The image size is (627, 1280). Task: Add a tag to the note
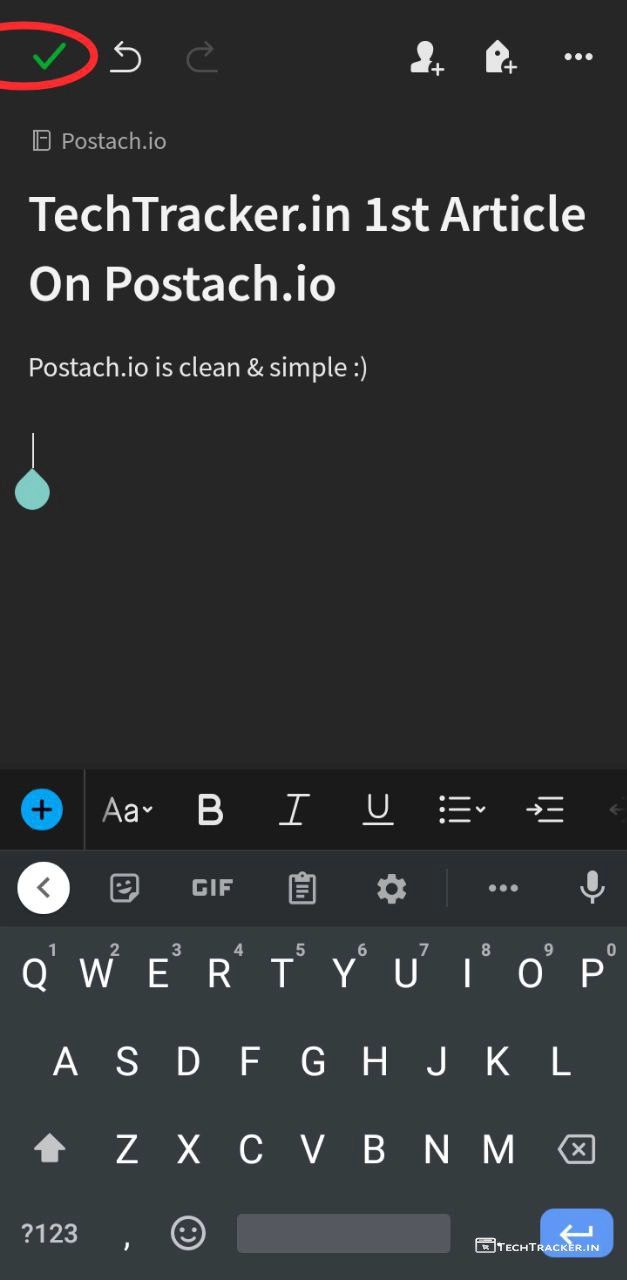pos(501,58)
